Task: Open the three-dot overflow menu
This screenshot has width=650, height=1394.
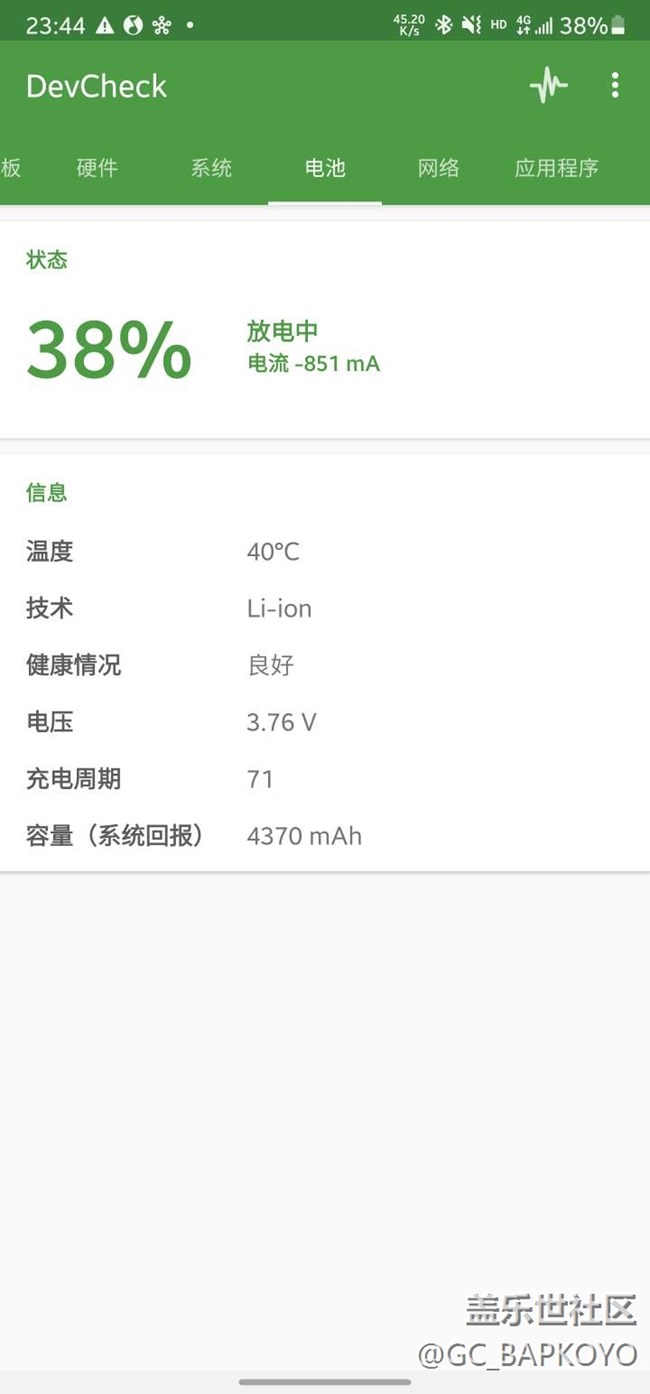Action: [x=615, y=86]
